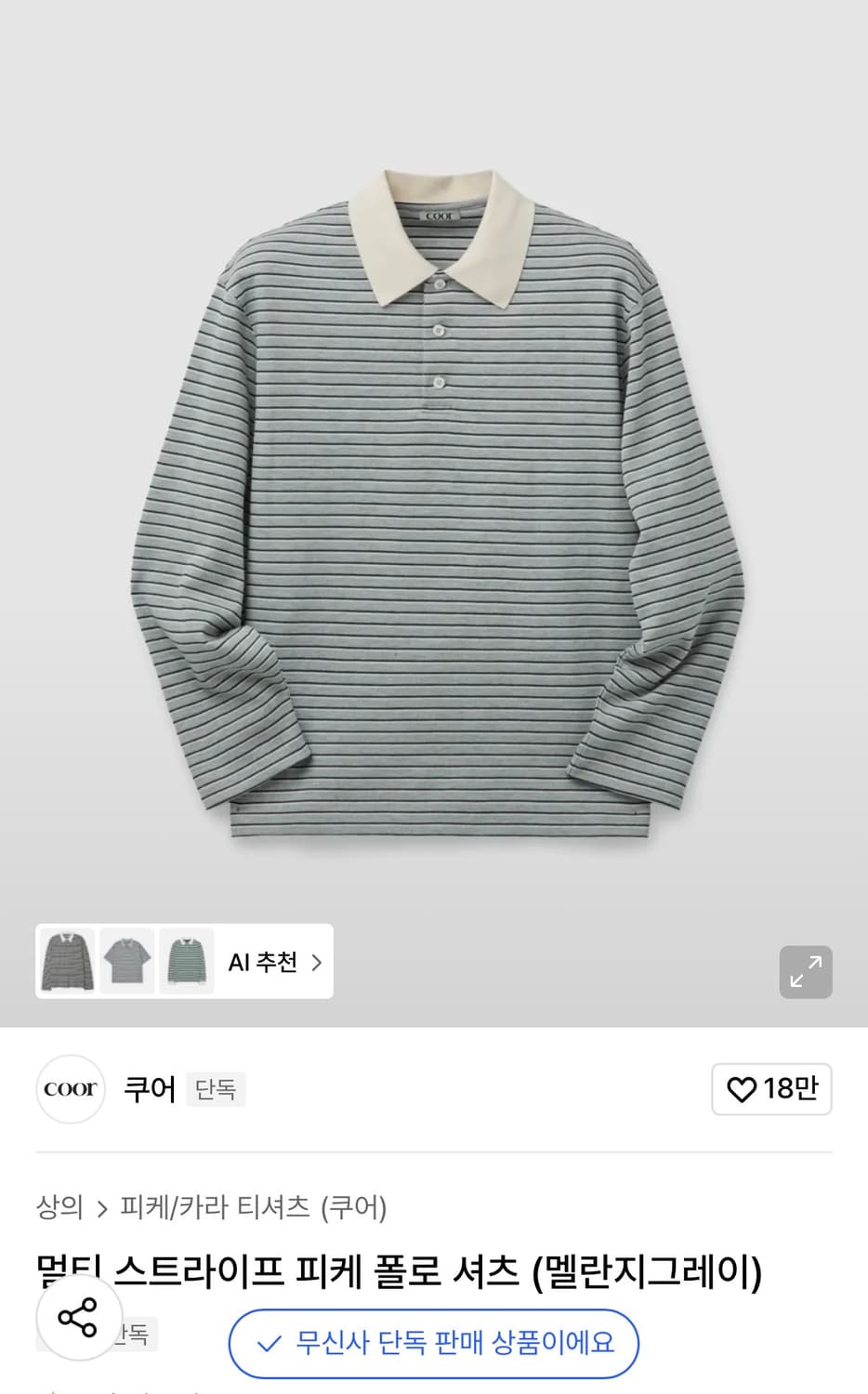Image resolution: width=868 pixels, height=1394 pixels.
Task: Open the 상의 category page
Action: [x=60, y=1208]
